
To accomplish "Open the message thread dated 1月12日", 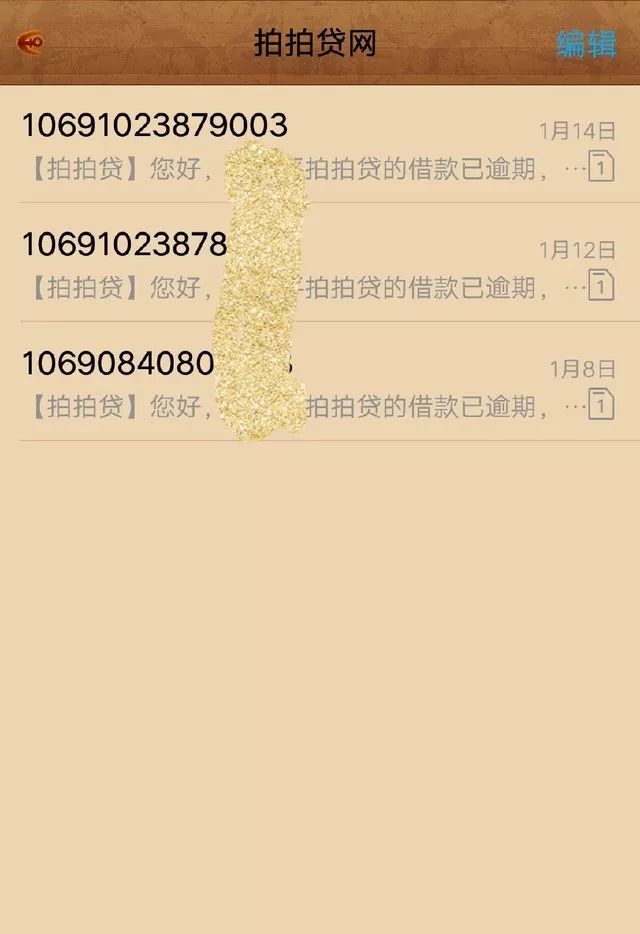I will [x=320, y=264].
